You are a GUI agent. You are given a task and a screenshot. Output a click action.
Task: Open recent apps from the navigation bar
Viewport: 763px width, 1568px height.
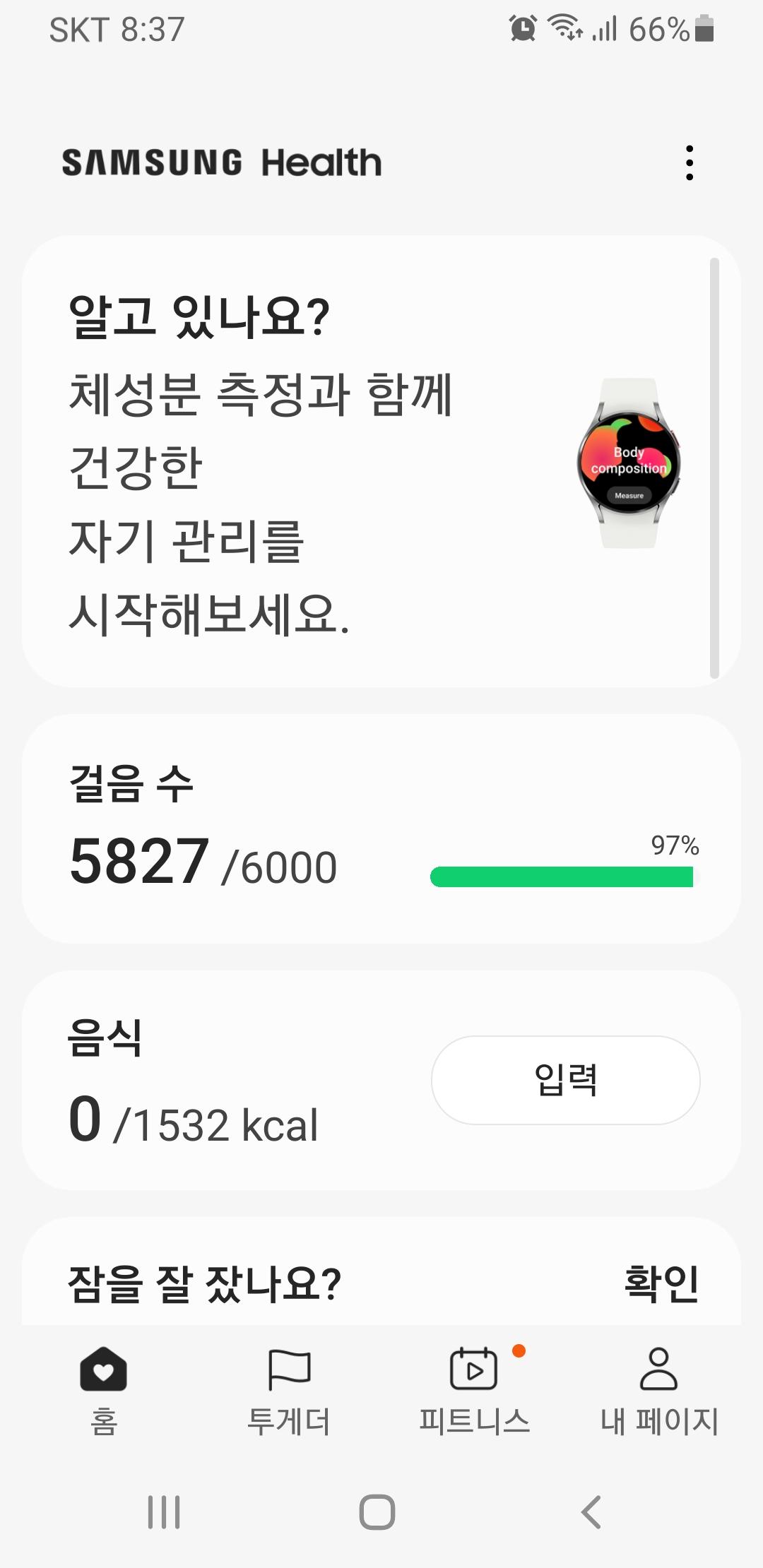(164, 1512)
